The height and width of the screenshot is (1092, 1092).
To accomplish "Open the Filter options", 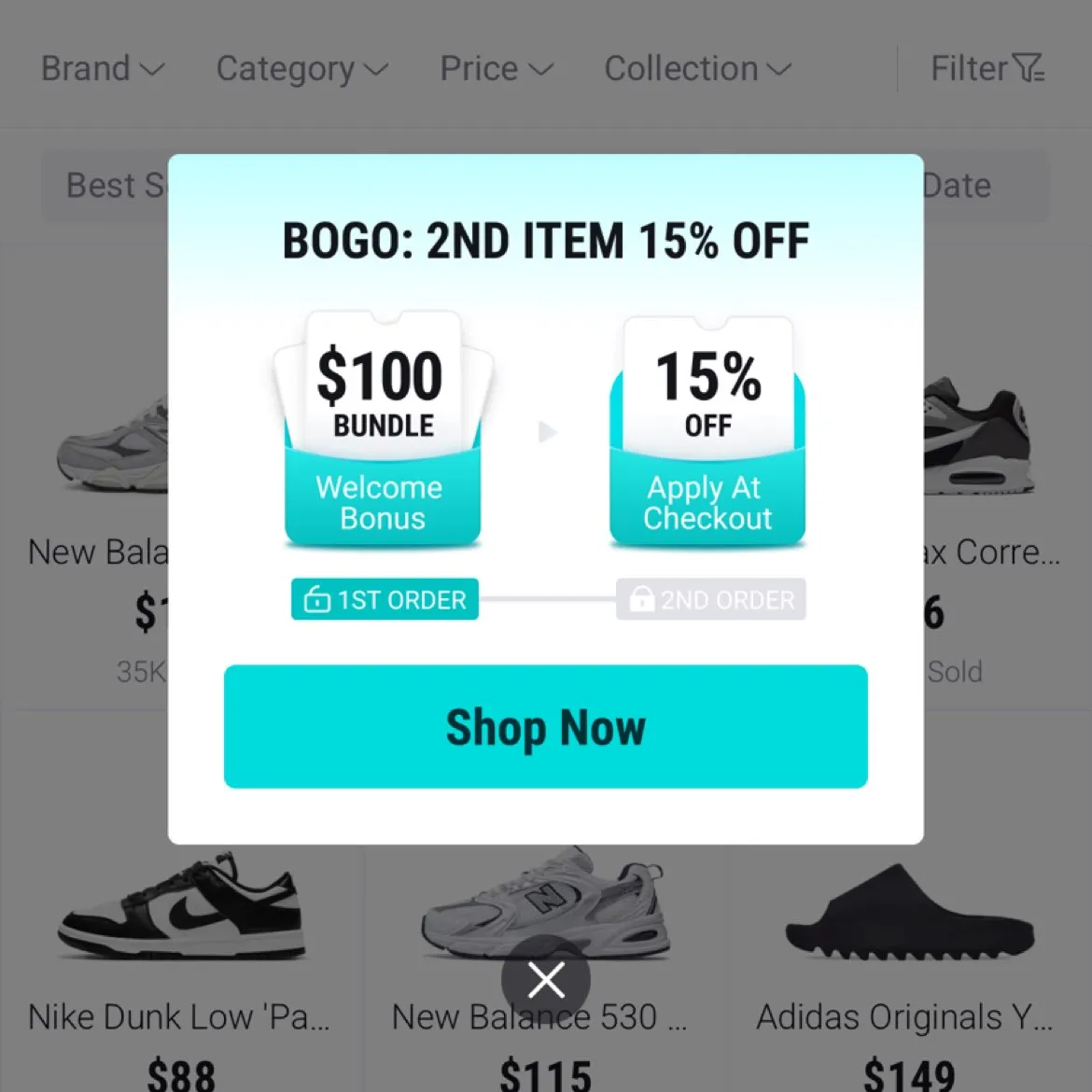I will click(x=987, y=69).
